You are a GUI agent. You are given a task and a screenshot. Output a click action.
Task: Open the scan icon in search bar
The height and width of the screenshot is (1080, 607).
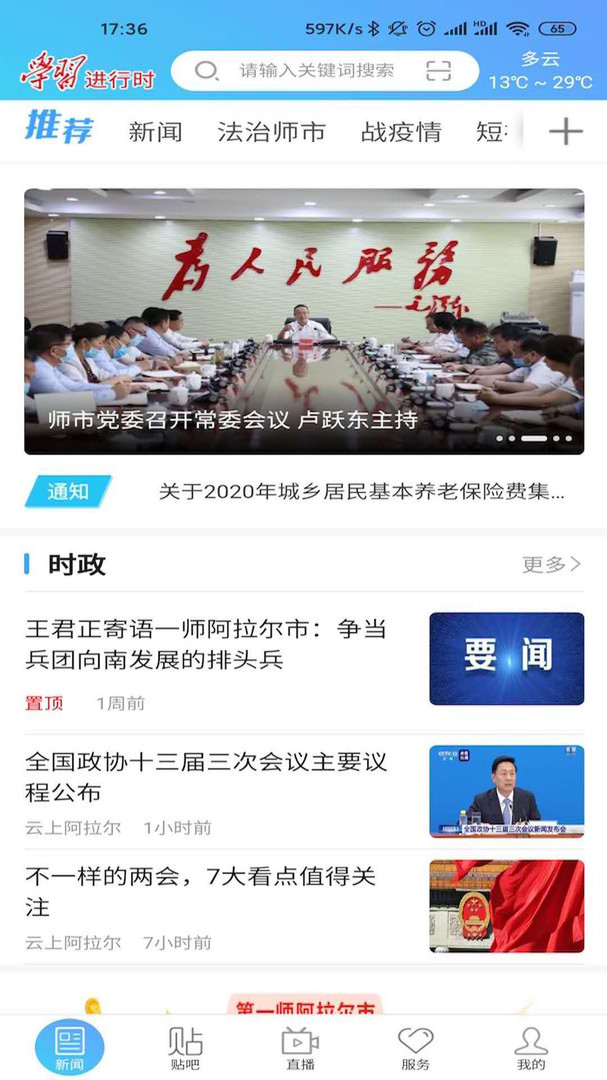[438, 71]
